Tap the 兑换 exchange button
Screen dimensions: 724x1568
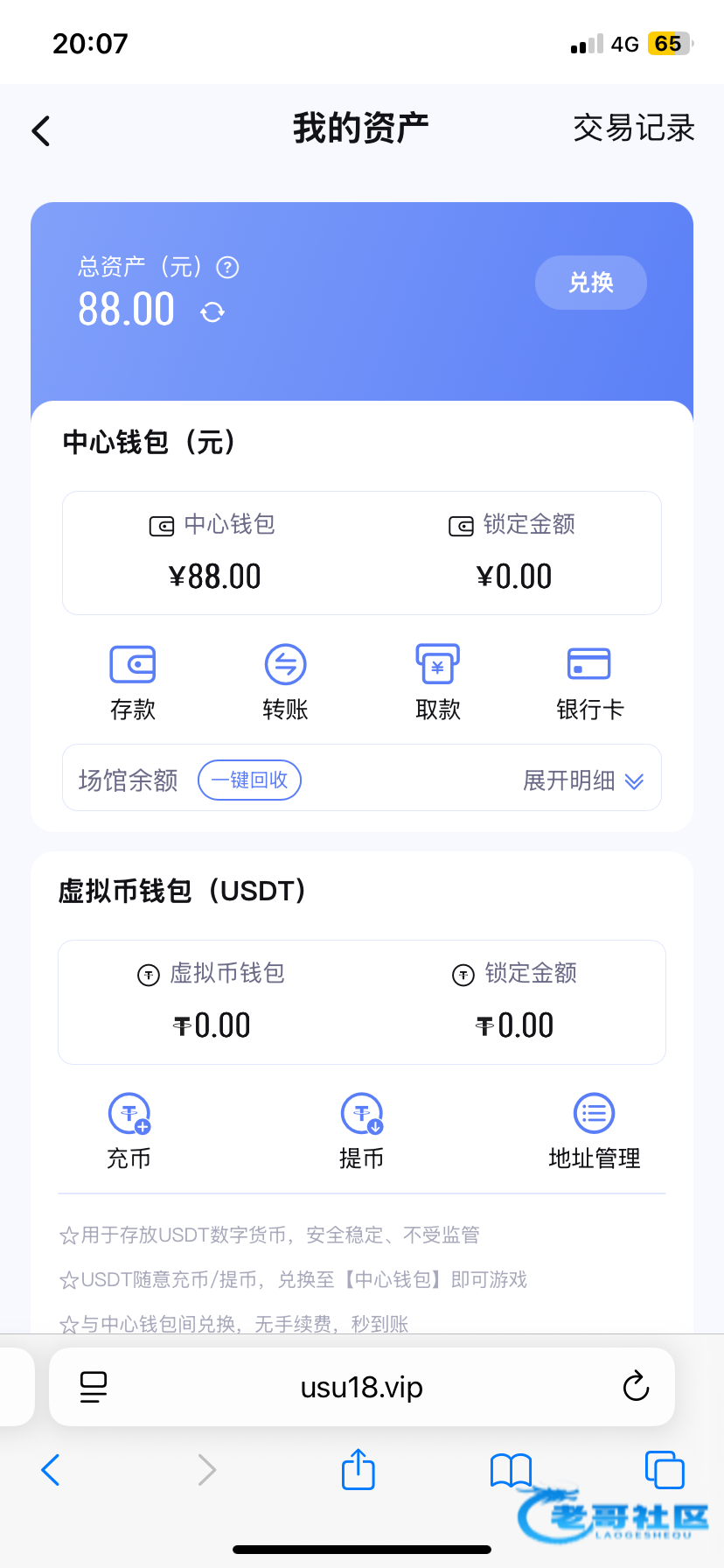pyautogui.click(x=590, y=283)
